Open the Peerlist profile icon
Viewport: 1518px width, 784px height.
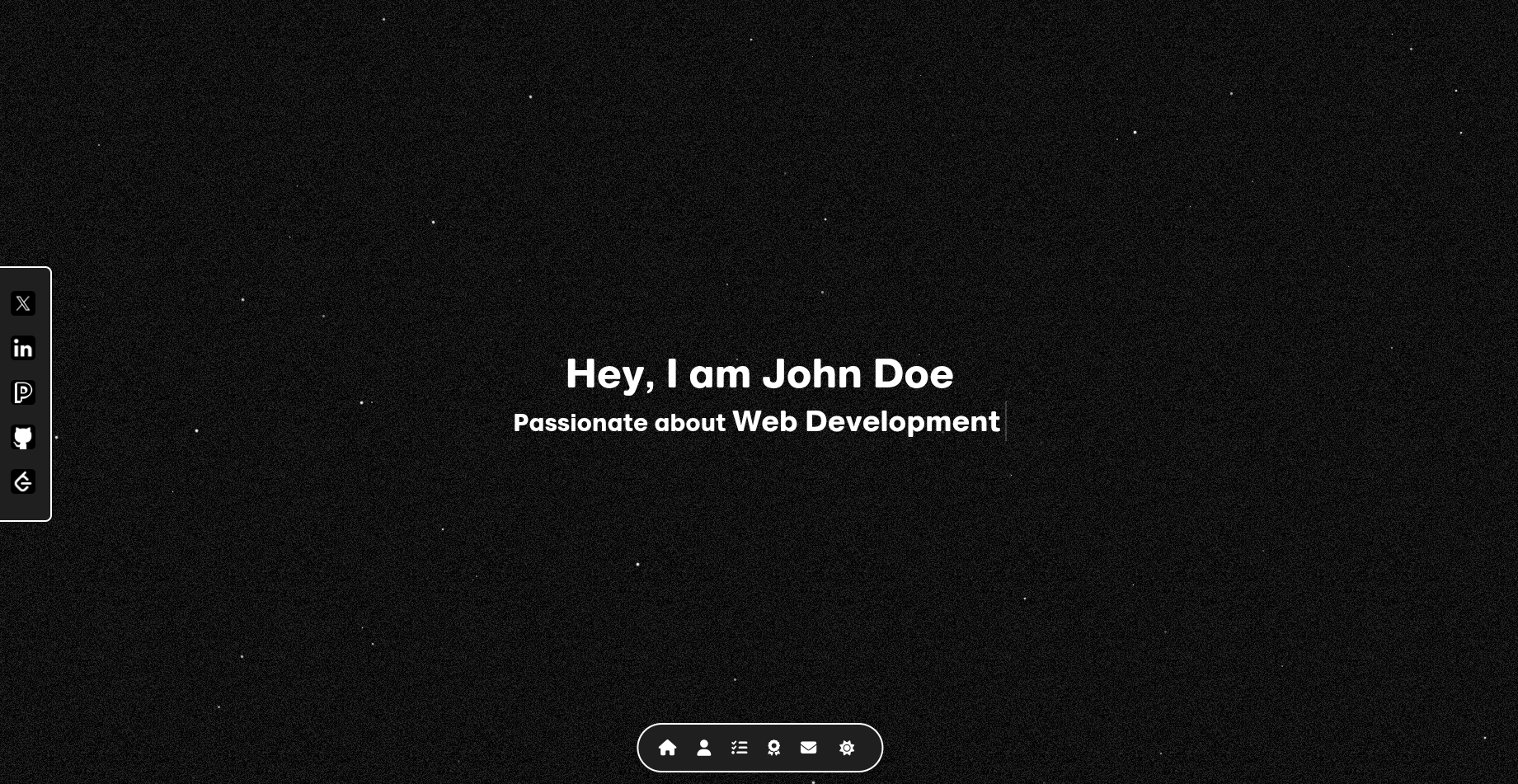[x=23, y=392]
